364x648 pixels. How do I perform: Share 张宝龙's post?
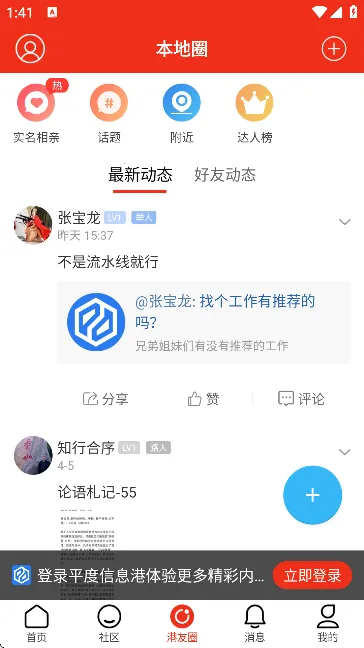[106, 399]
